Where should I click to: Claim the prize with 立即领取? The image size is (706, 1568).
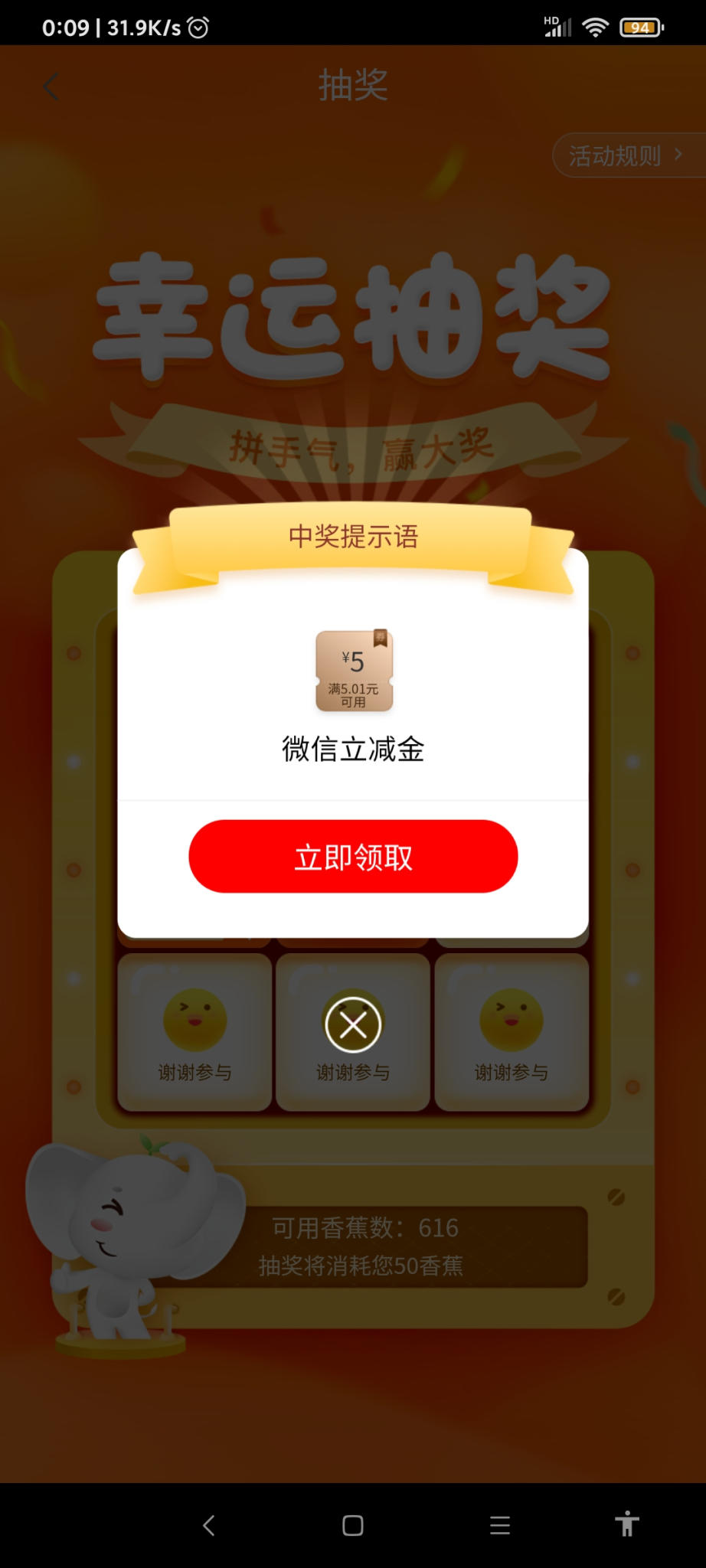point(353,856)
